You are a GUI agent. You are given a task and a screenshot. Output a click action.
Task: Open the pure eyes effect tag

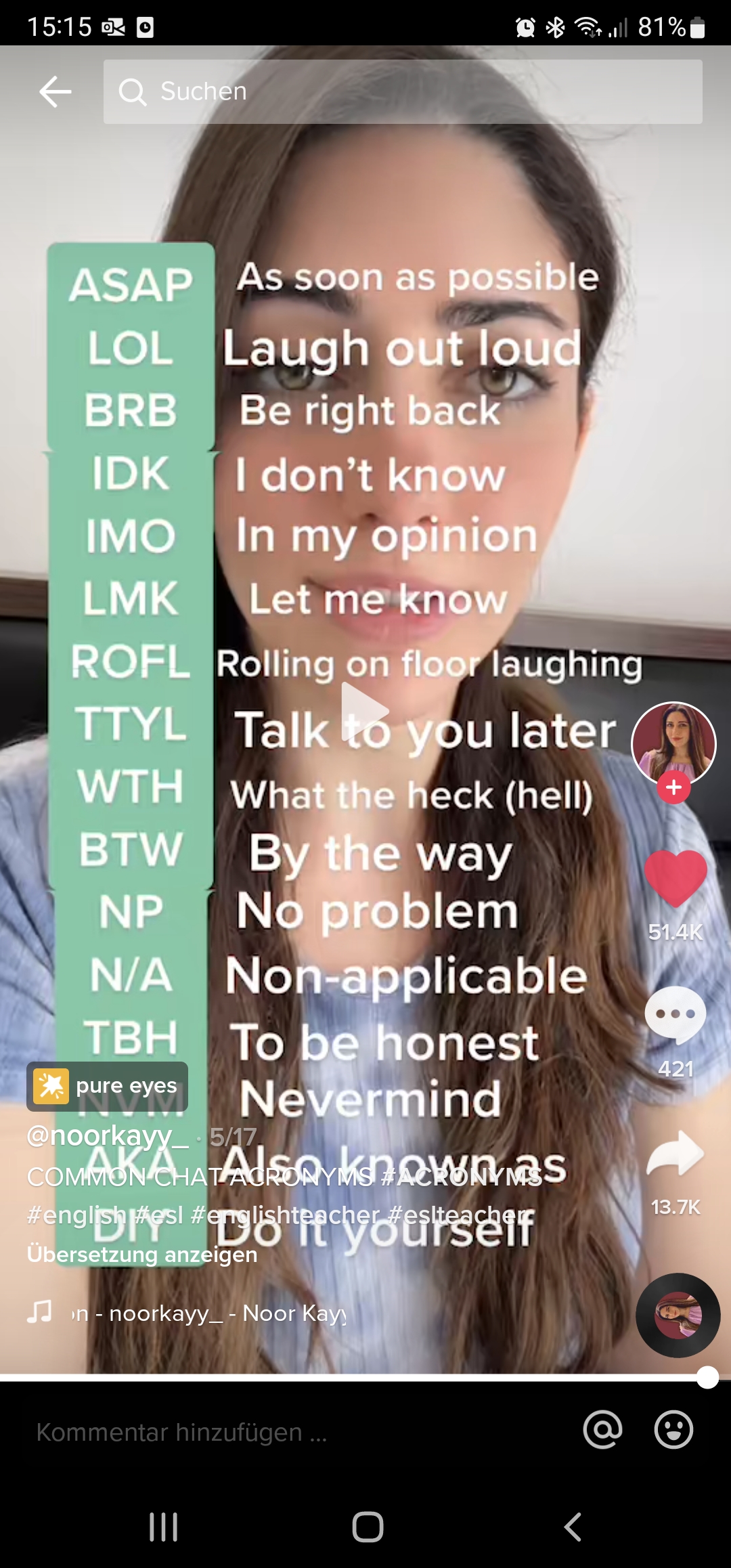coord(108,1086)
